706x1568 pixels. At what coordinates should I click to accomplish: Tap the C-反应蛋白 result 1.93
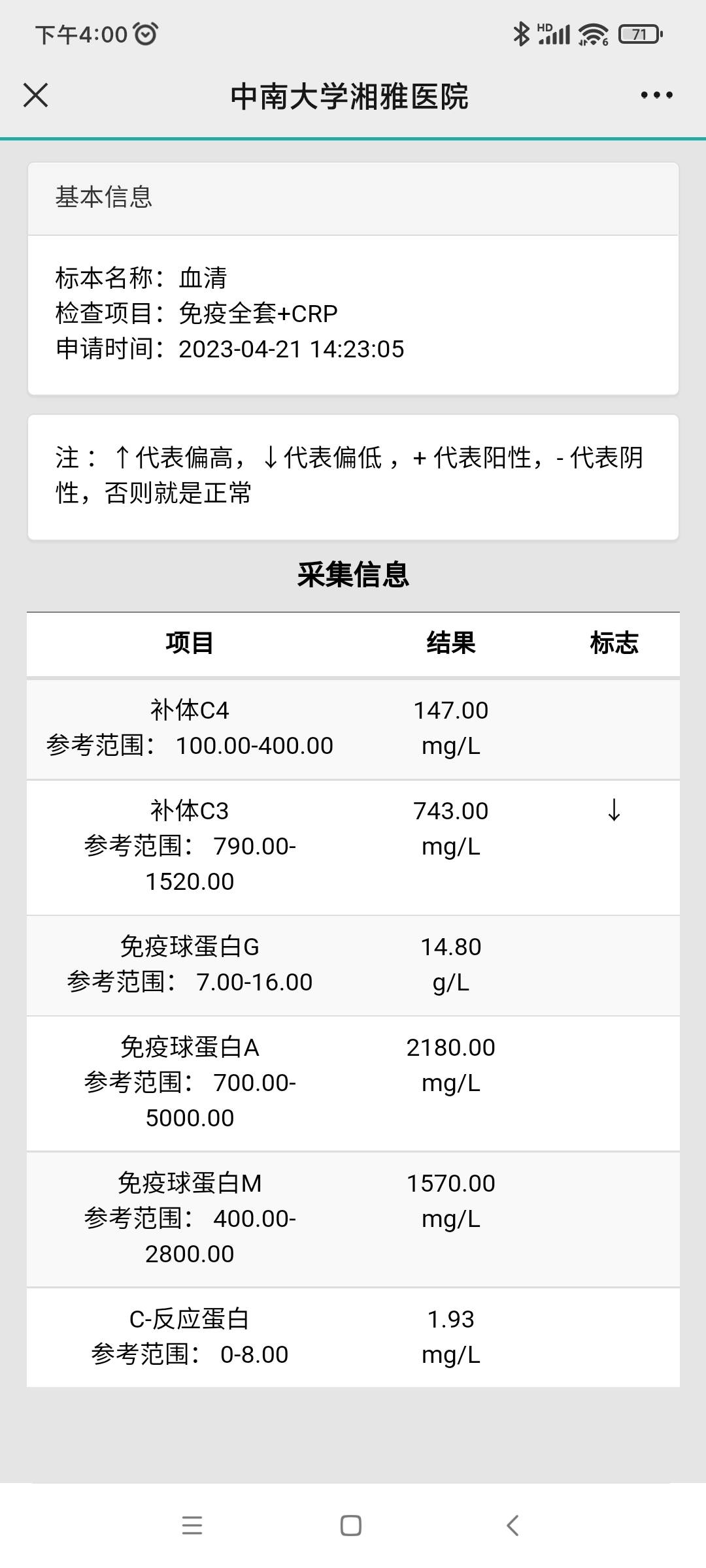pos(452,1316)
